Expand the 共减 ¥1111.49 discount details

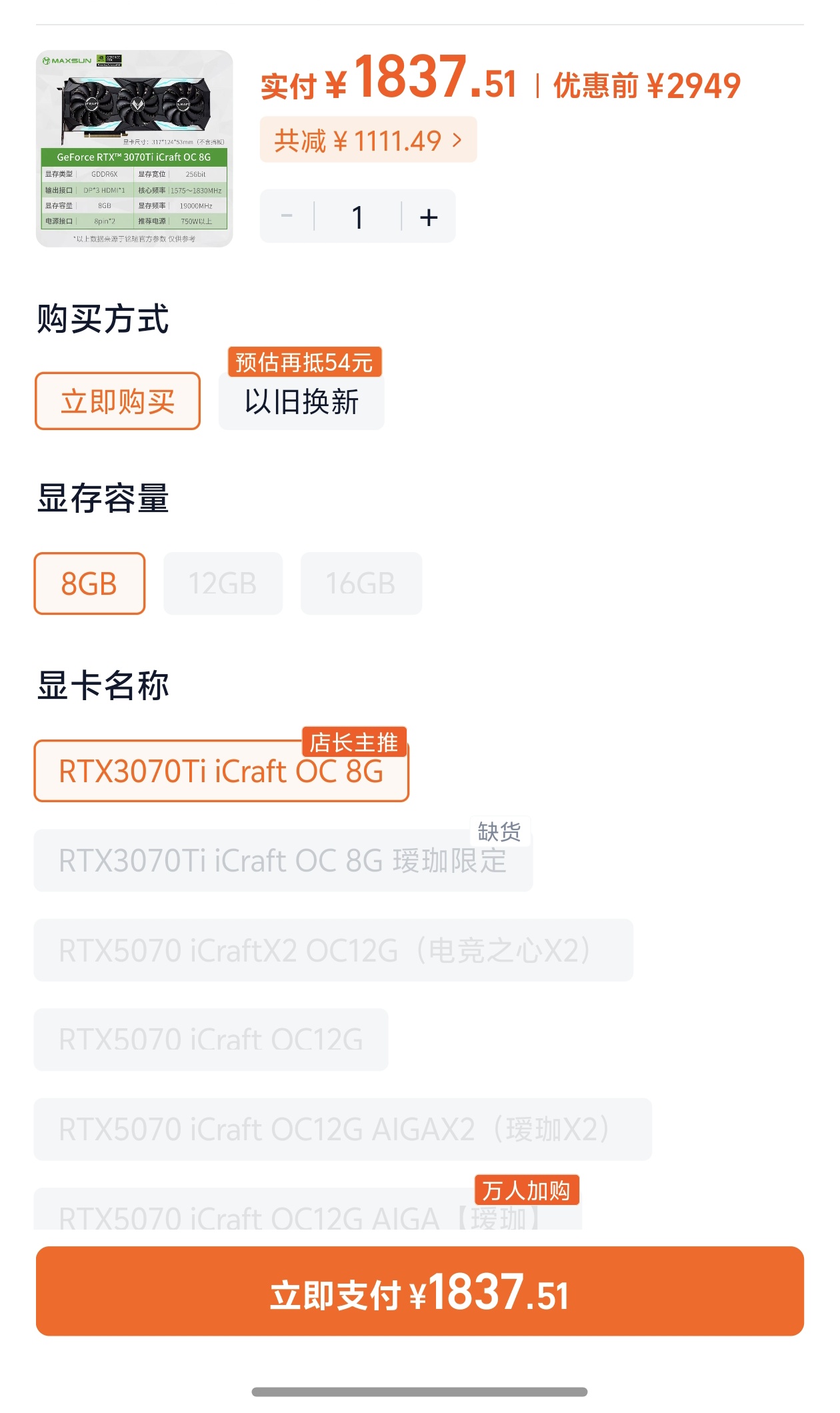click(x=368, y=140)
